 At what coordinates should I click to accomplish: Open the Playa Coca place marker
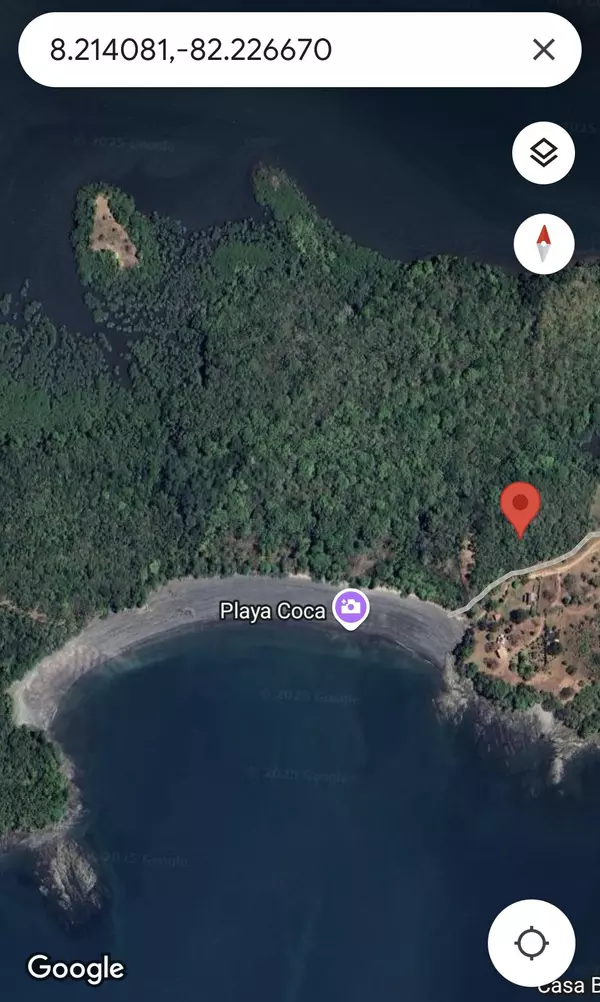(x=351, y=607)
